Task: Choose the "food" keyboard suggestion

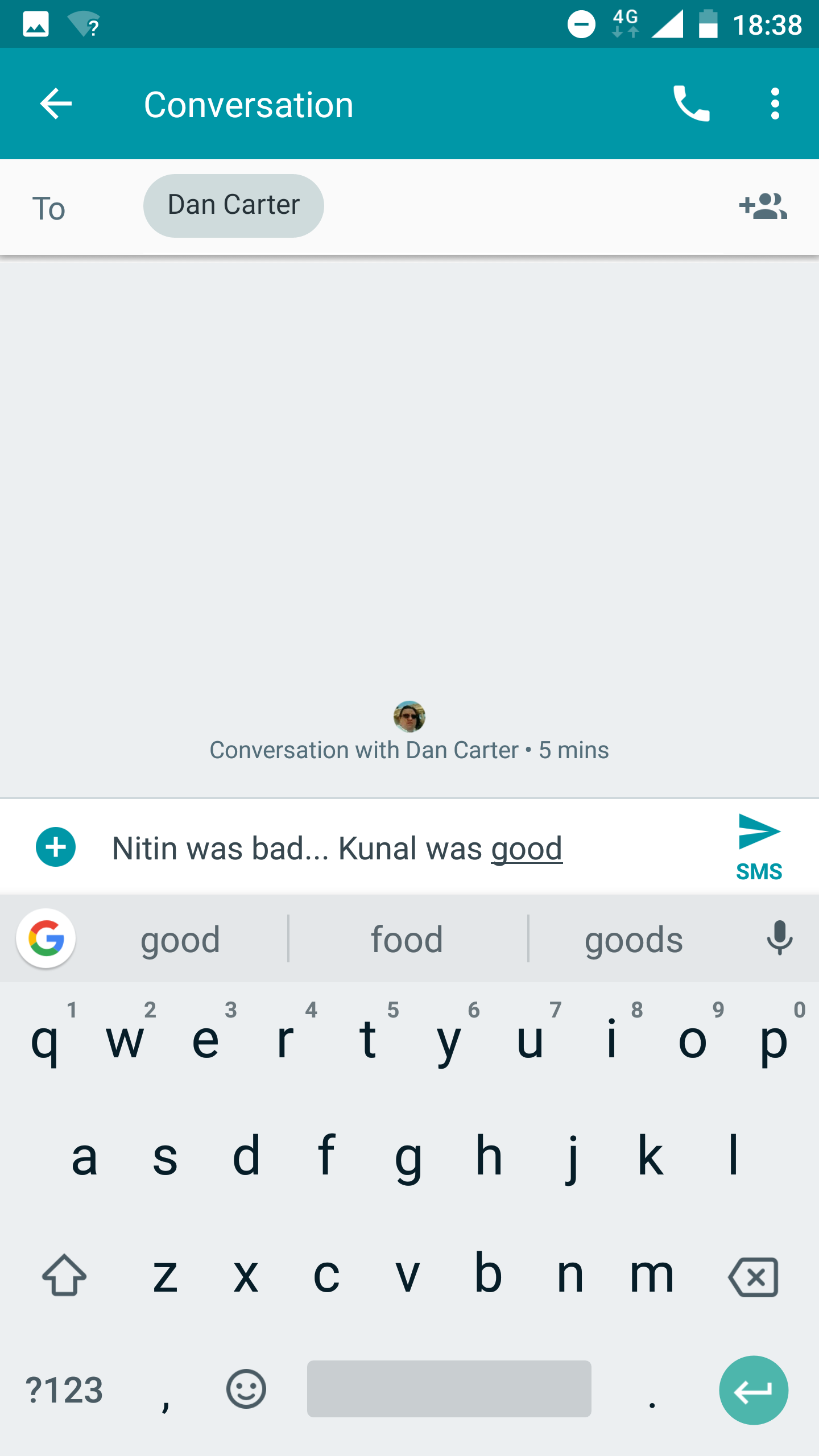Action: click(407, 939)
